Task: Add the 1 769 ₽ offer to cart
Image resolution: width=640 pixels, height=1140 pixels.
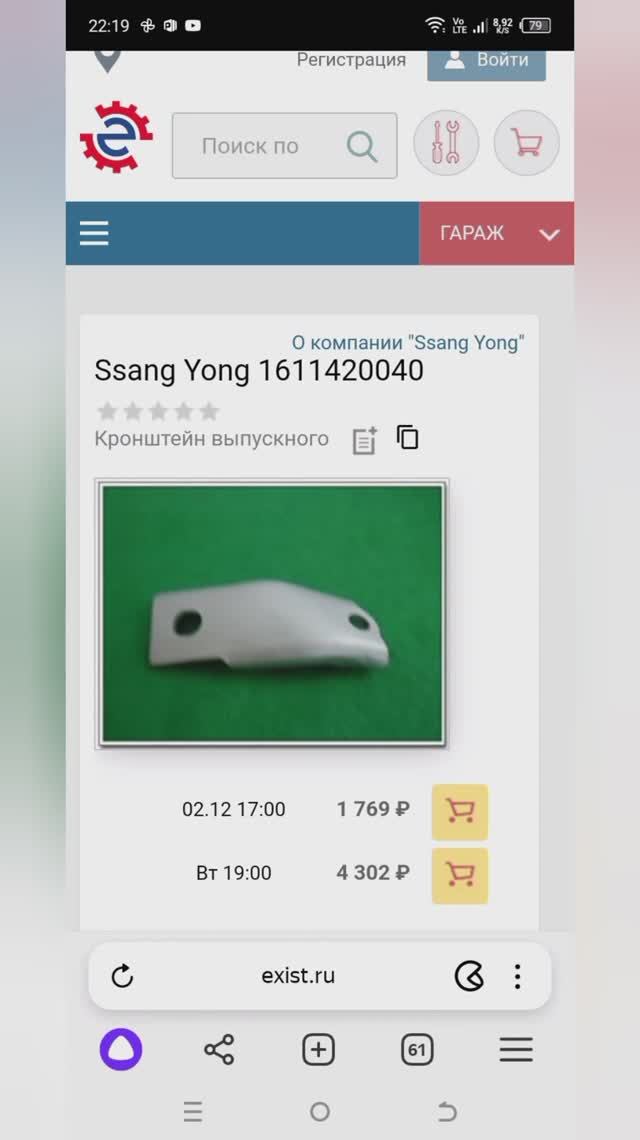Action: (x=460, y=811)
